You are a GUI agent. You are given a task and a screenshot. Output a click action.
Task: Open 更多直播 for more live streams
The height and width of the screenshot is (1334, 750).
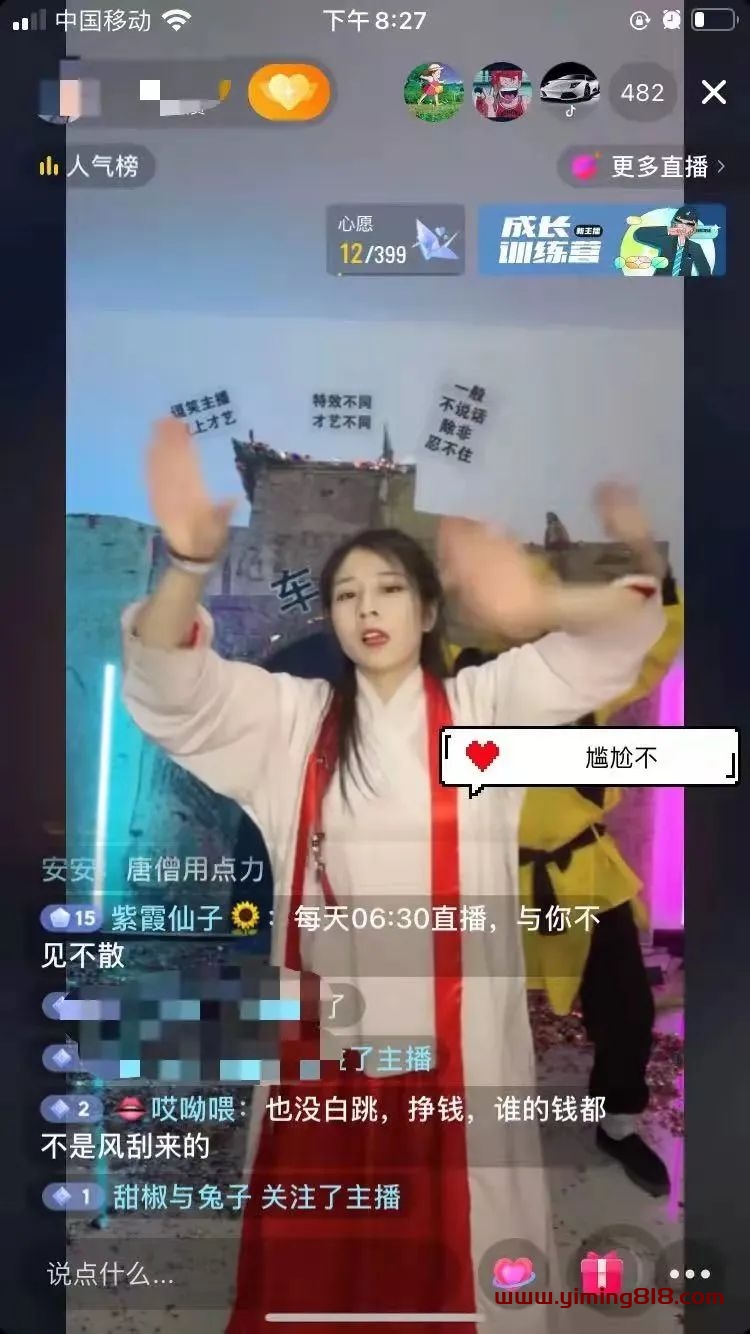645,166
